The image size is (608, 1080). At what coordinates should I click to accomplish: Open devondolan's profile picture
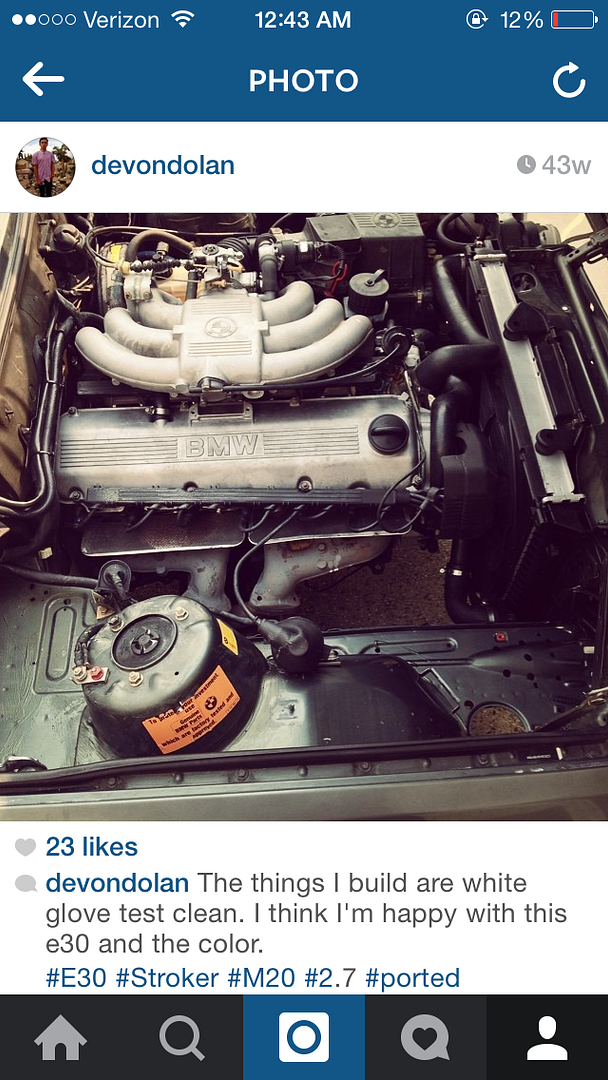coord(45,166)
